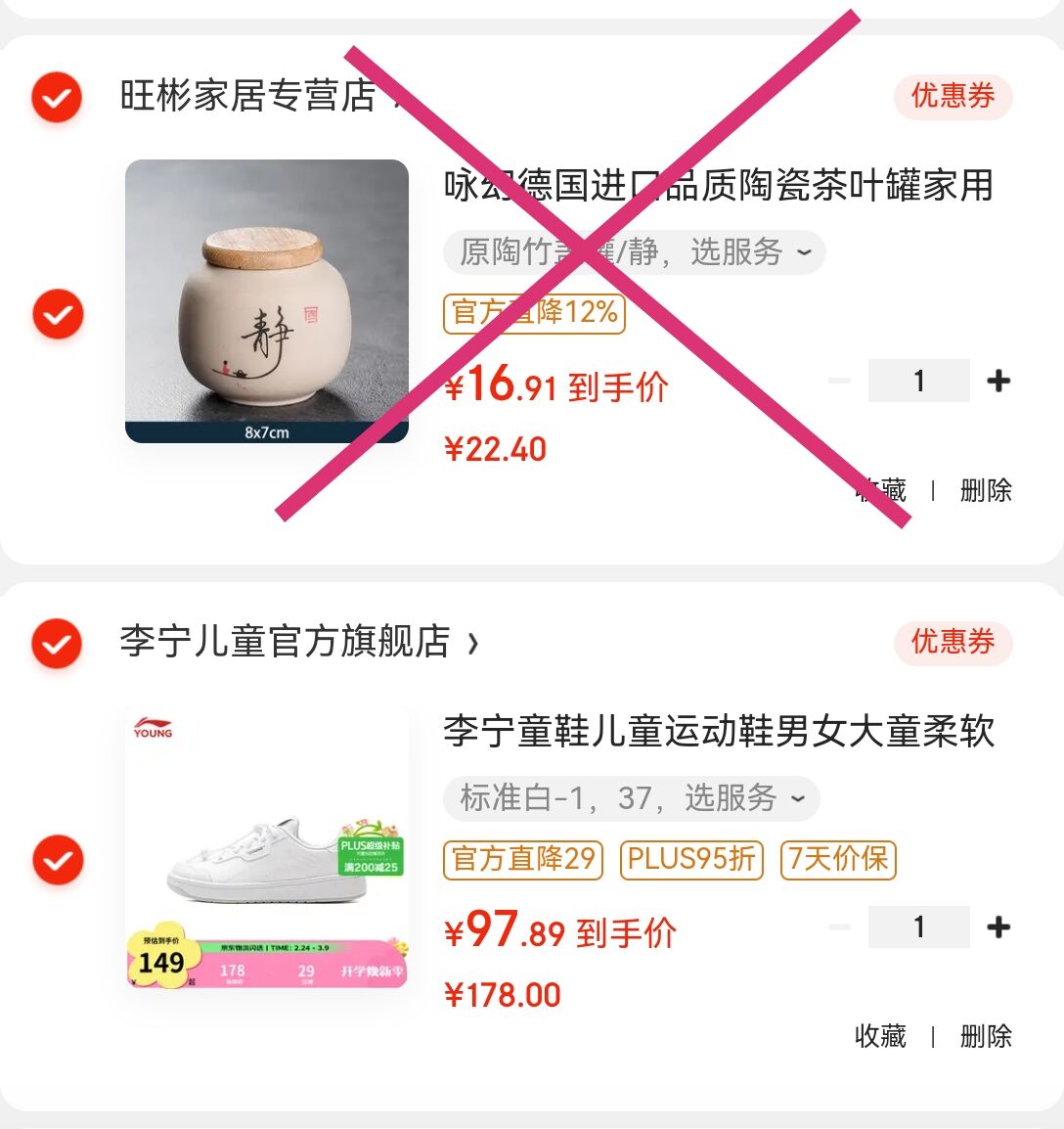Get the coupon for 李宁儿童官方旗舰店

(x=953, y=643)
